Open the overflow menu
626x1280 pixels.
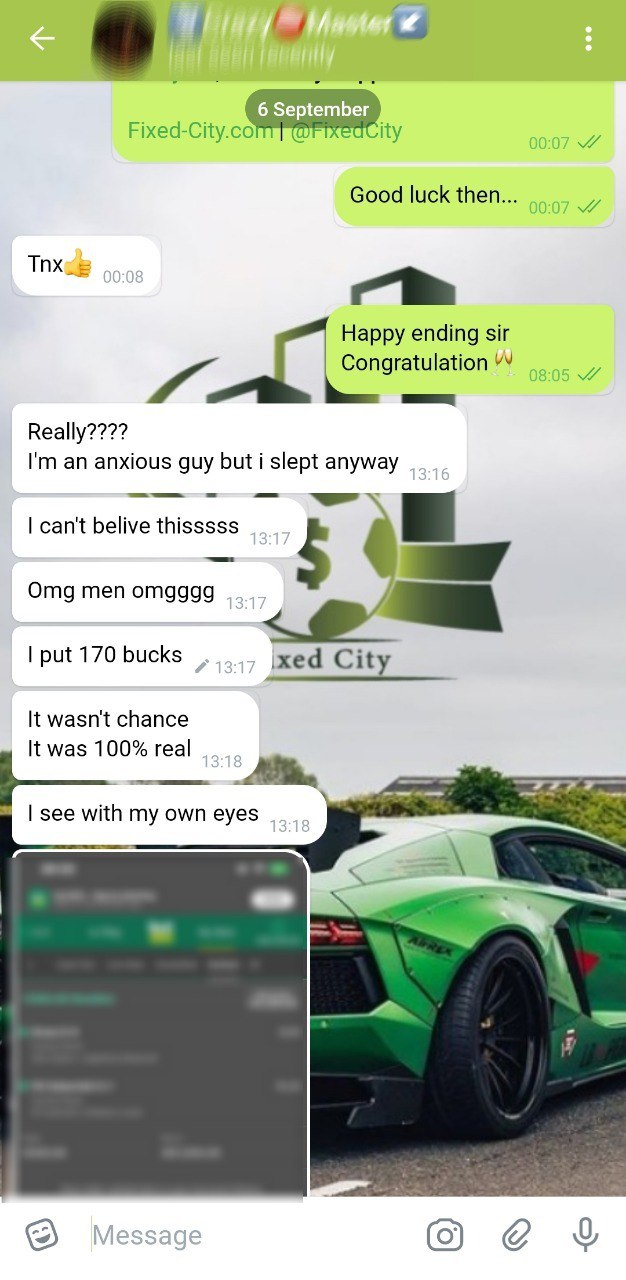[588, 39]
